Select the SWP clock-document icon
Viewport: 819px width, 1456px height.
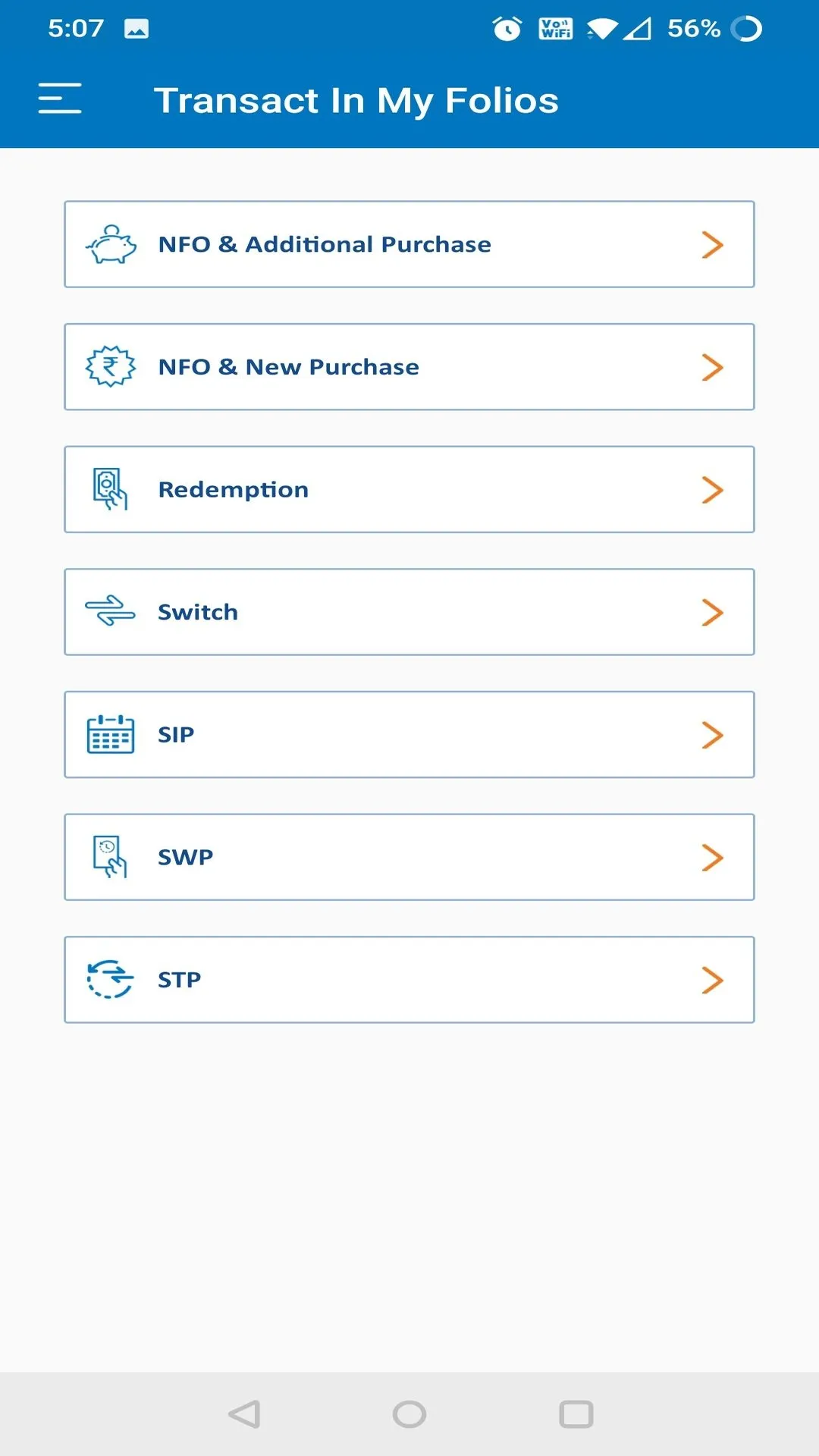(x=110, y=857)
